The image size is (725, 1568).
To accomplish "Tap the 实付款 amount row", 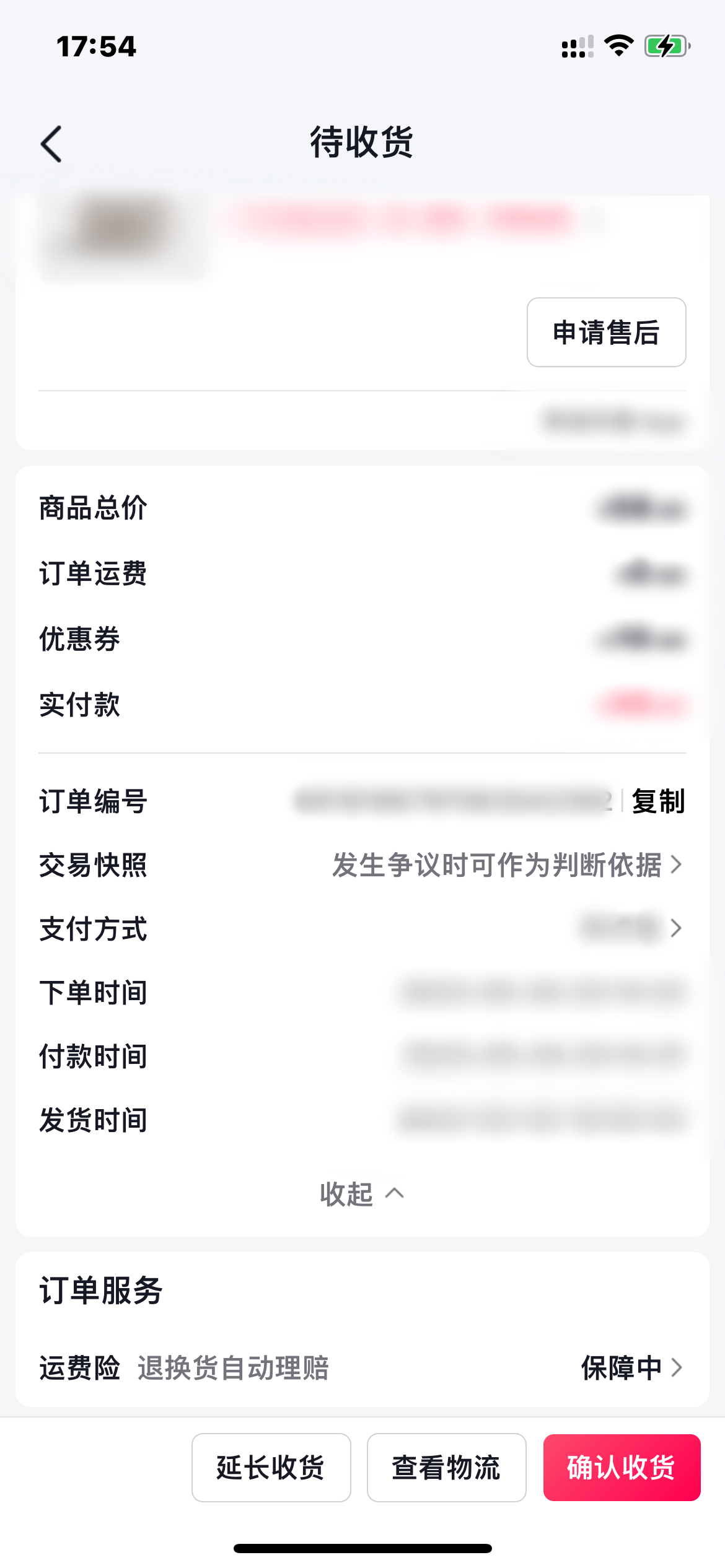I will click(362, 705).
